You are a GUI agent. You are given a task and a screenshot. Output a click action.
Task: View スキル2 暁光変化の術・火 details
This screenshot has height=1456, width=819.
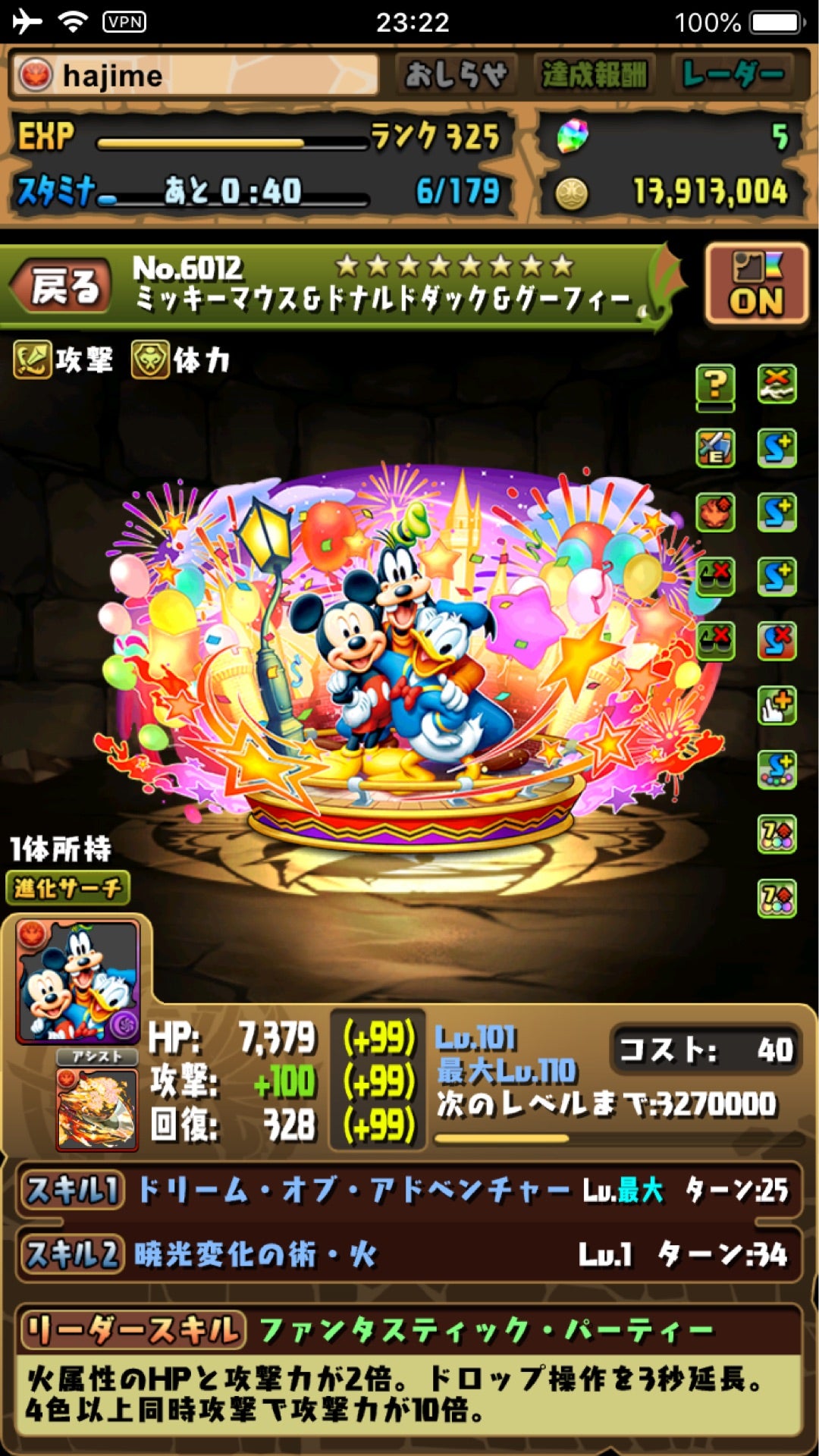pos(408,1254)
